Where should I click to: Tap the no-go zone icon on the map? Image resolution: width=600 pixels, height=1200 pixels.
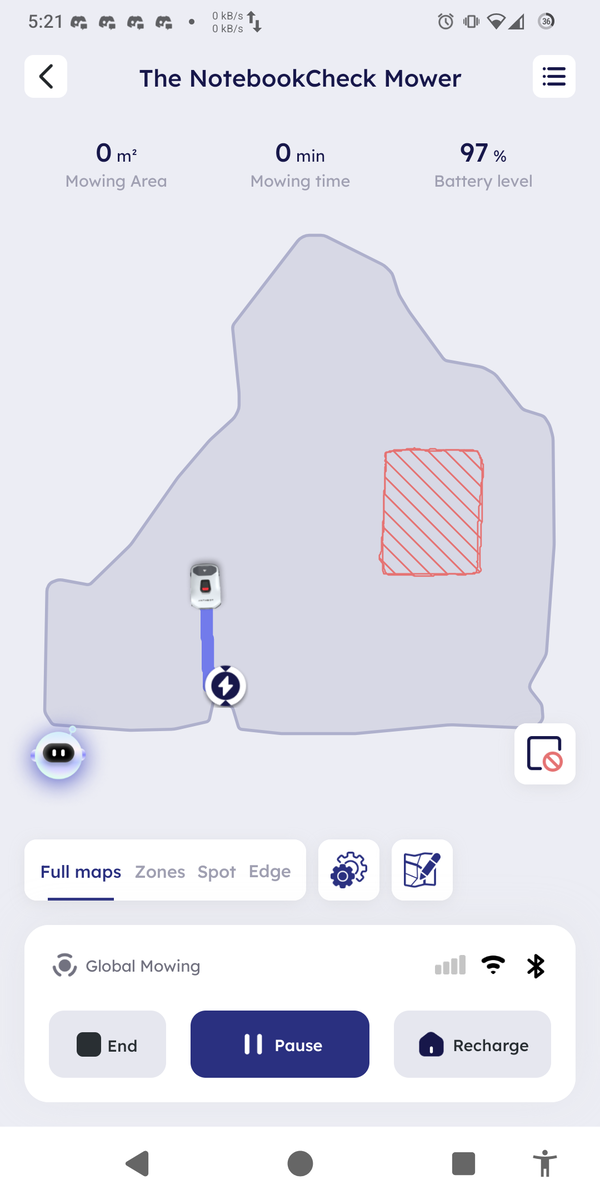tap(545, 754)
